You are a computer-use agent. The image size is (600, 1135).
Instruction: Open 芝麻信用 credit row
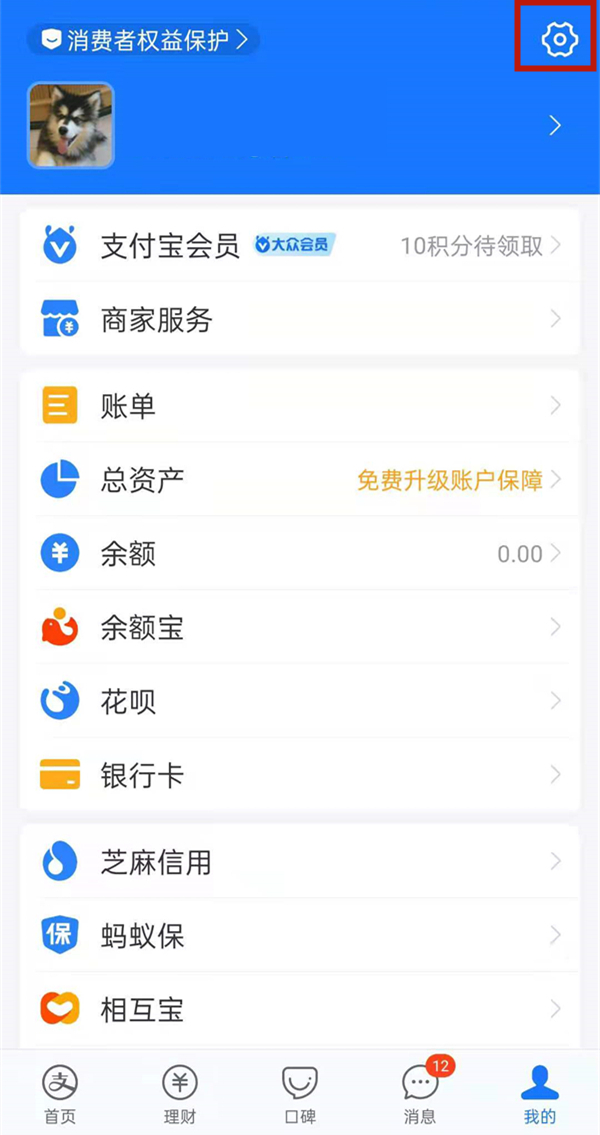point(300,862)
